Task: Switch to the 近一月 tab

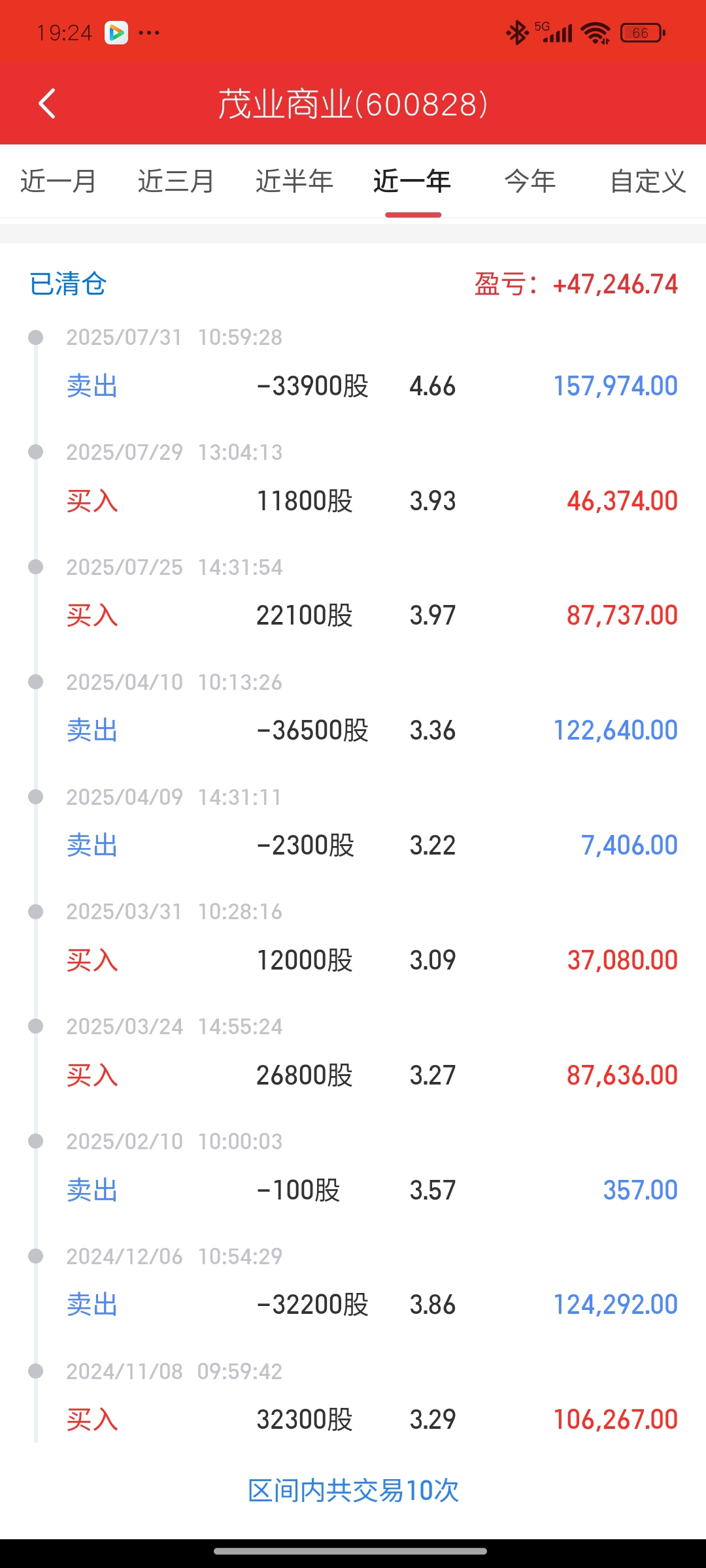Action: click(59, 181)
